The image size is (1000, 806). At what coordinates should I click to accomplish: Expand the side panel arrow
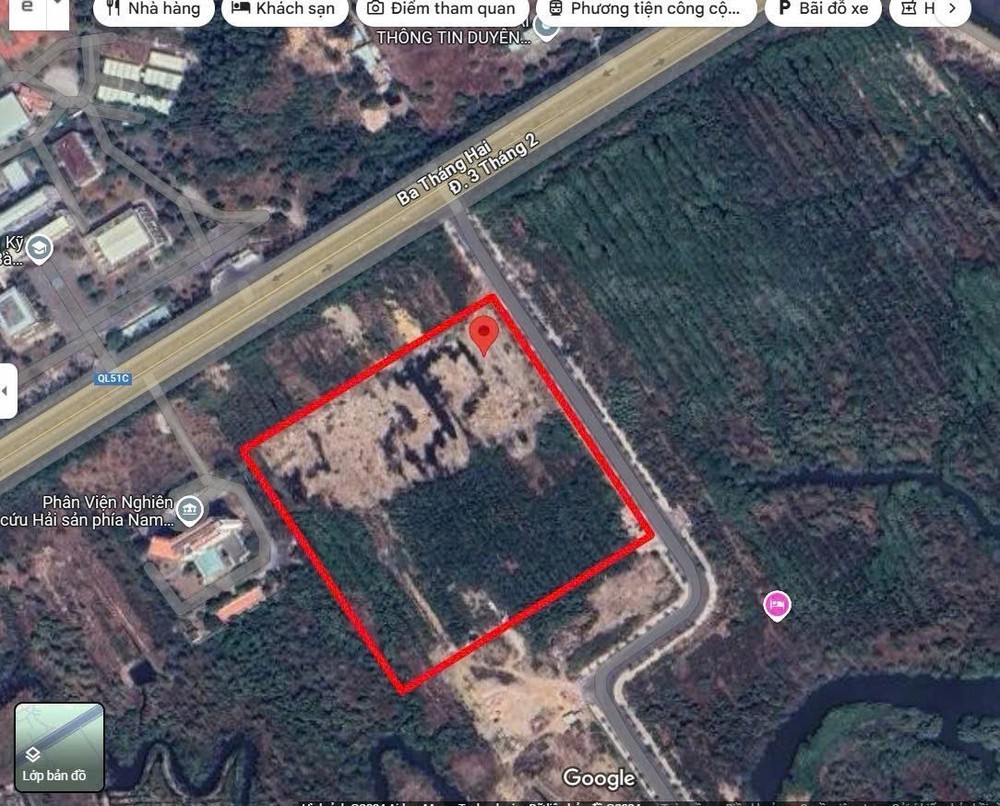[x=7, y=391]
